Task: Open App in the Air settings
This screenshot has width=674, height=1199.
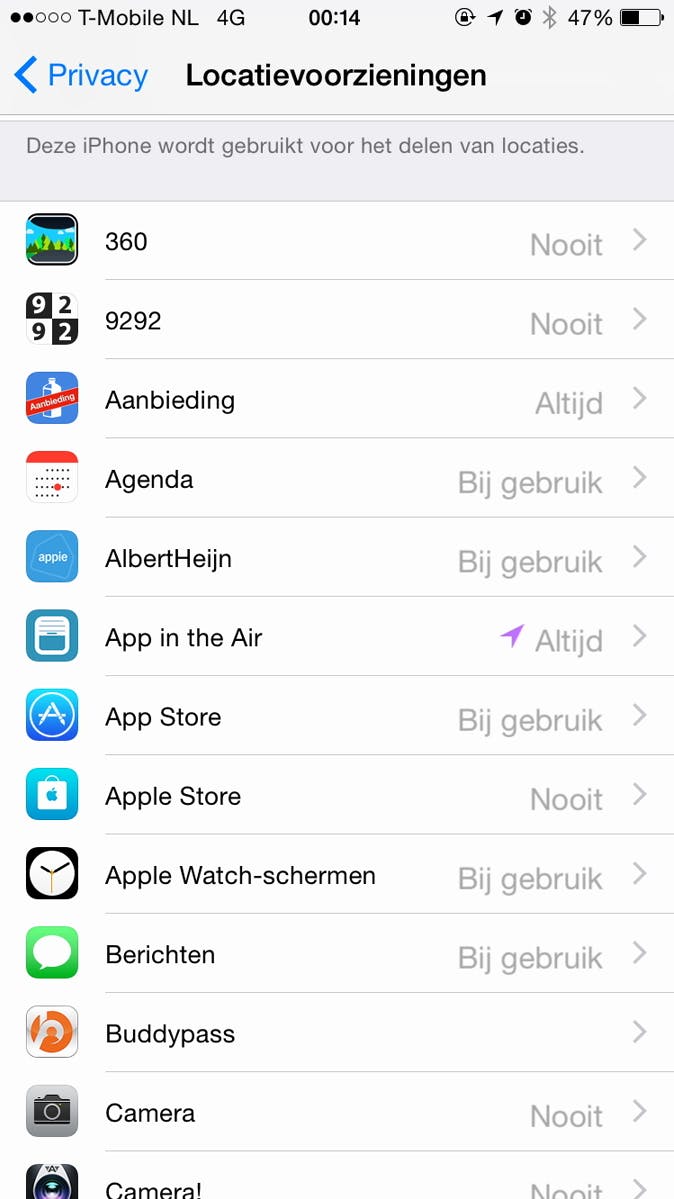Action: (x=337, y=637)
